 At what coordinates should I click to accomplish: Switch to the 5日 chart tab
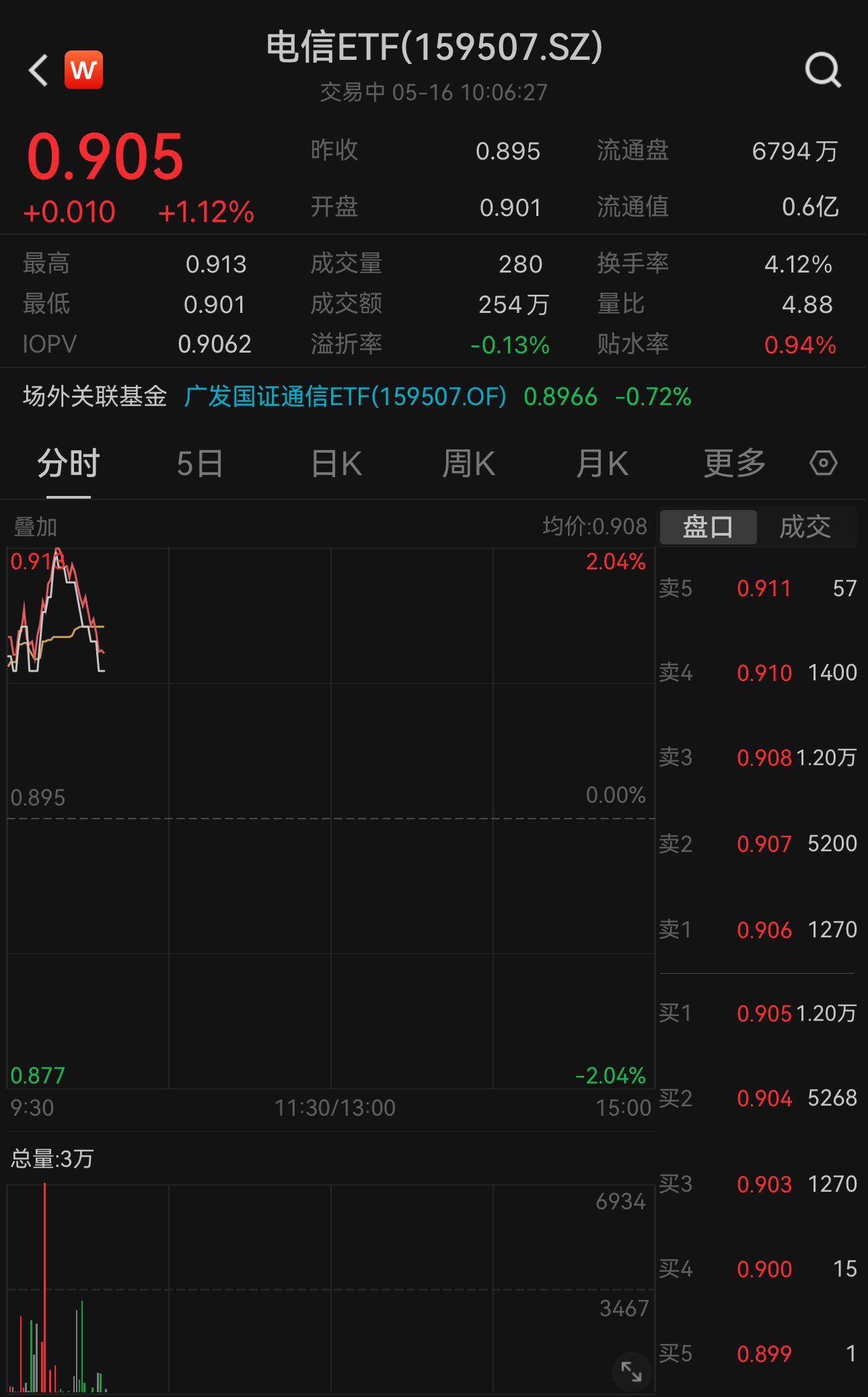[200, 464]
